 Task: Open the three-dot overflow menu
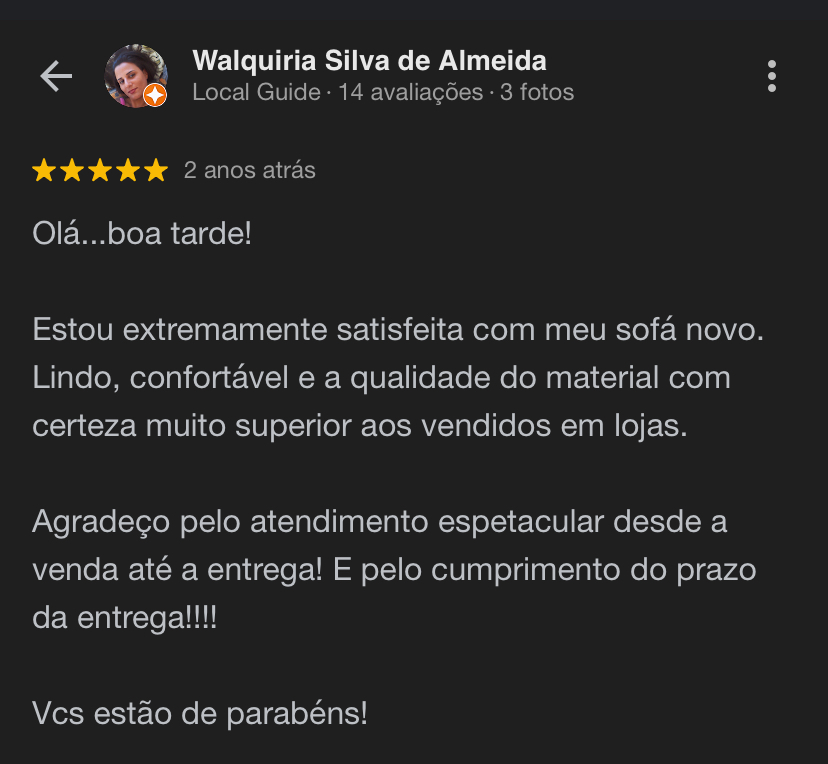pyautogui.click(x=771, y=76)
